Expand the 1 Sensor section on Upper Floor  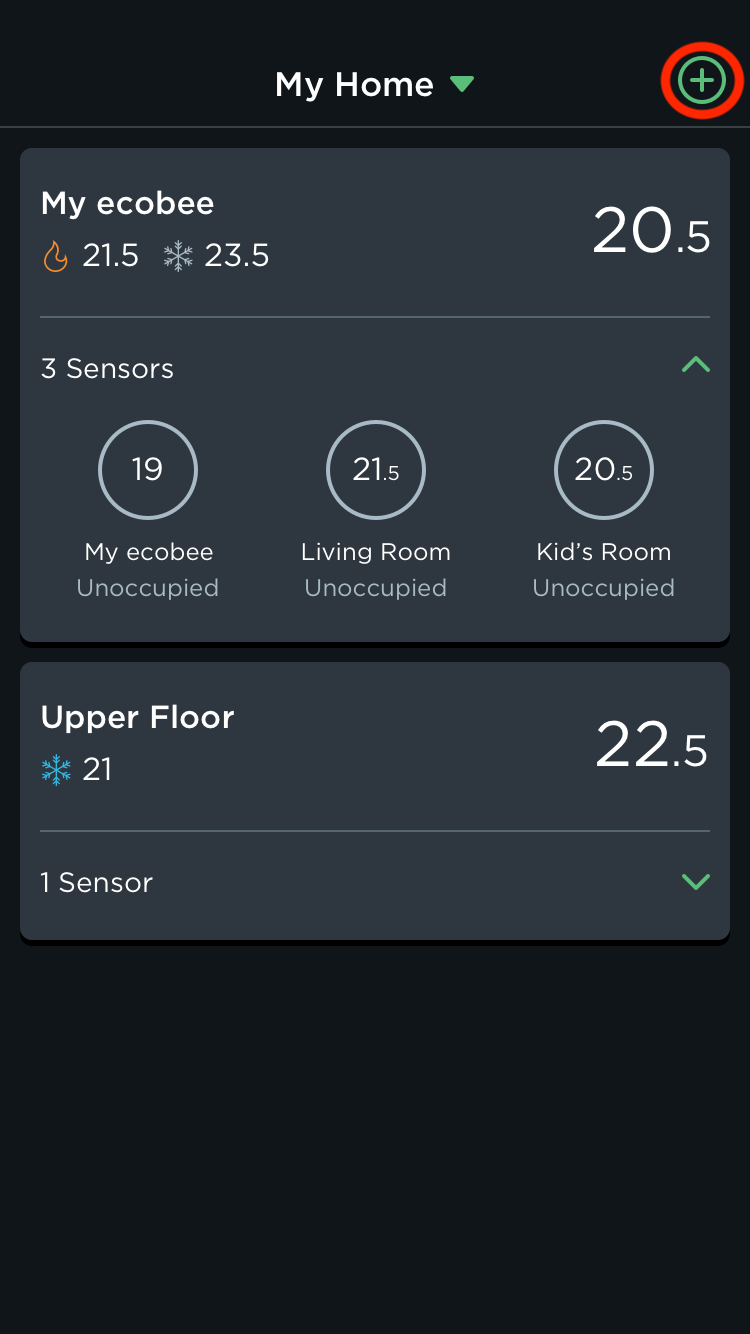695,882
